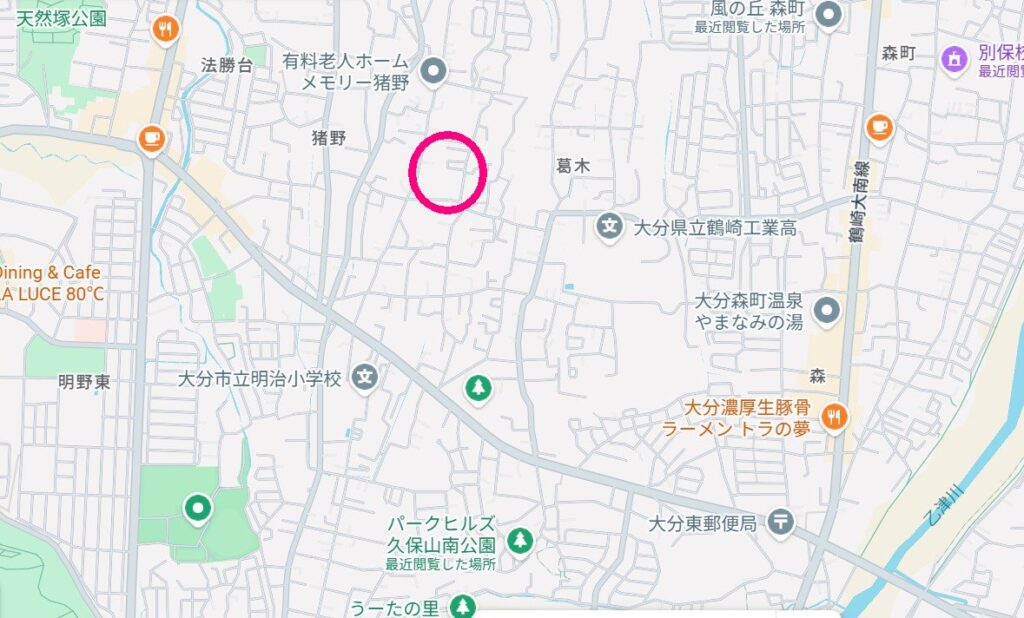The height and width of the screenshot is (618, 1024).
Task: Open the 天然塚公園 park label
Action: click(60, 17)
